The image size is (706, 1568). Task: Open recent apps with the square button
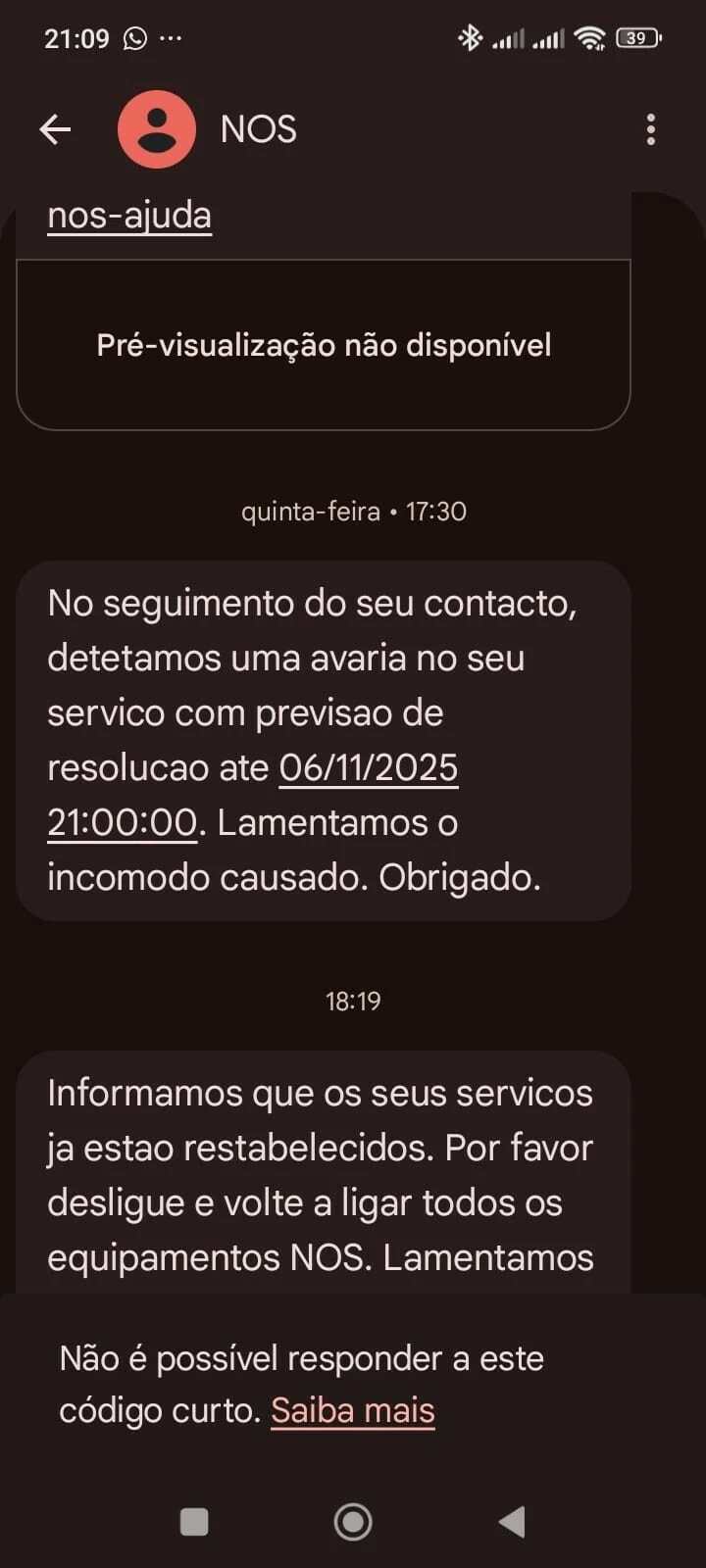194,1522
